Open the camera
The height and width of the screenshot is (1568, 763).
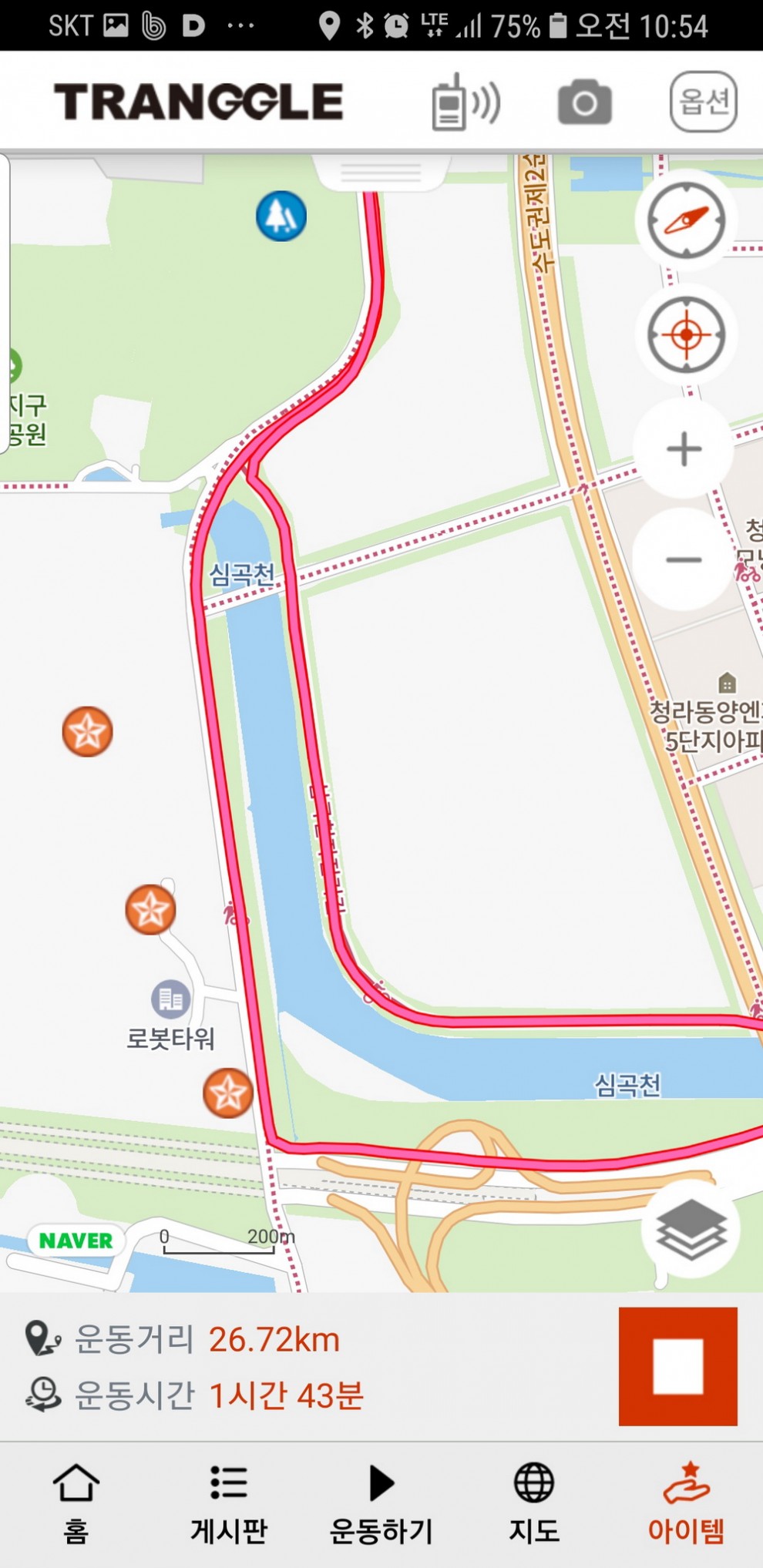(584, 102)
